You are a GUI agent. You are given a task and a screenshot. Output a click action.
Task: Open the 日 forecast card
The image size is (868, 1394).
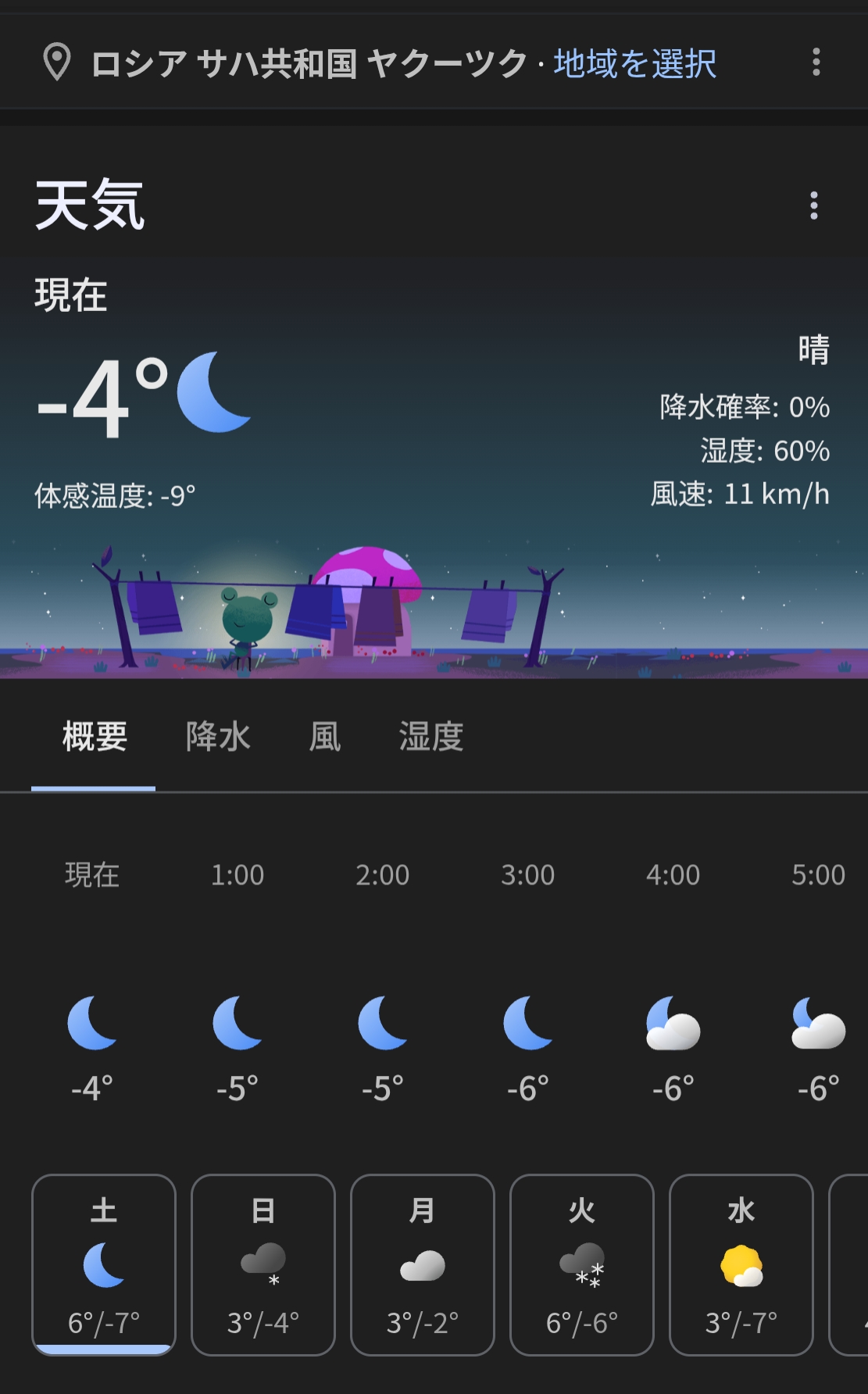pyautogui.click(x=263, y=1264)
